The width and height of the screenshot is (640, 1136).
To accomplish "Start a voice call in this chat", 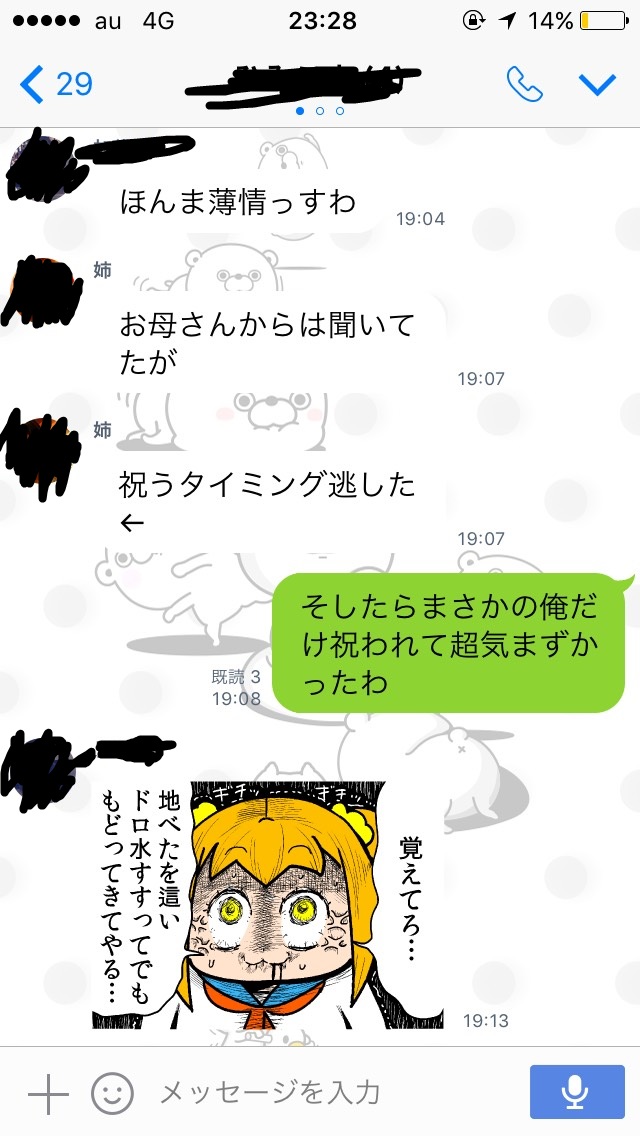I will click(524, 84).
